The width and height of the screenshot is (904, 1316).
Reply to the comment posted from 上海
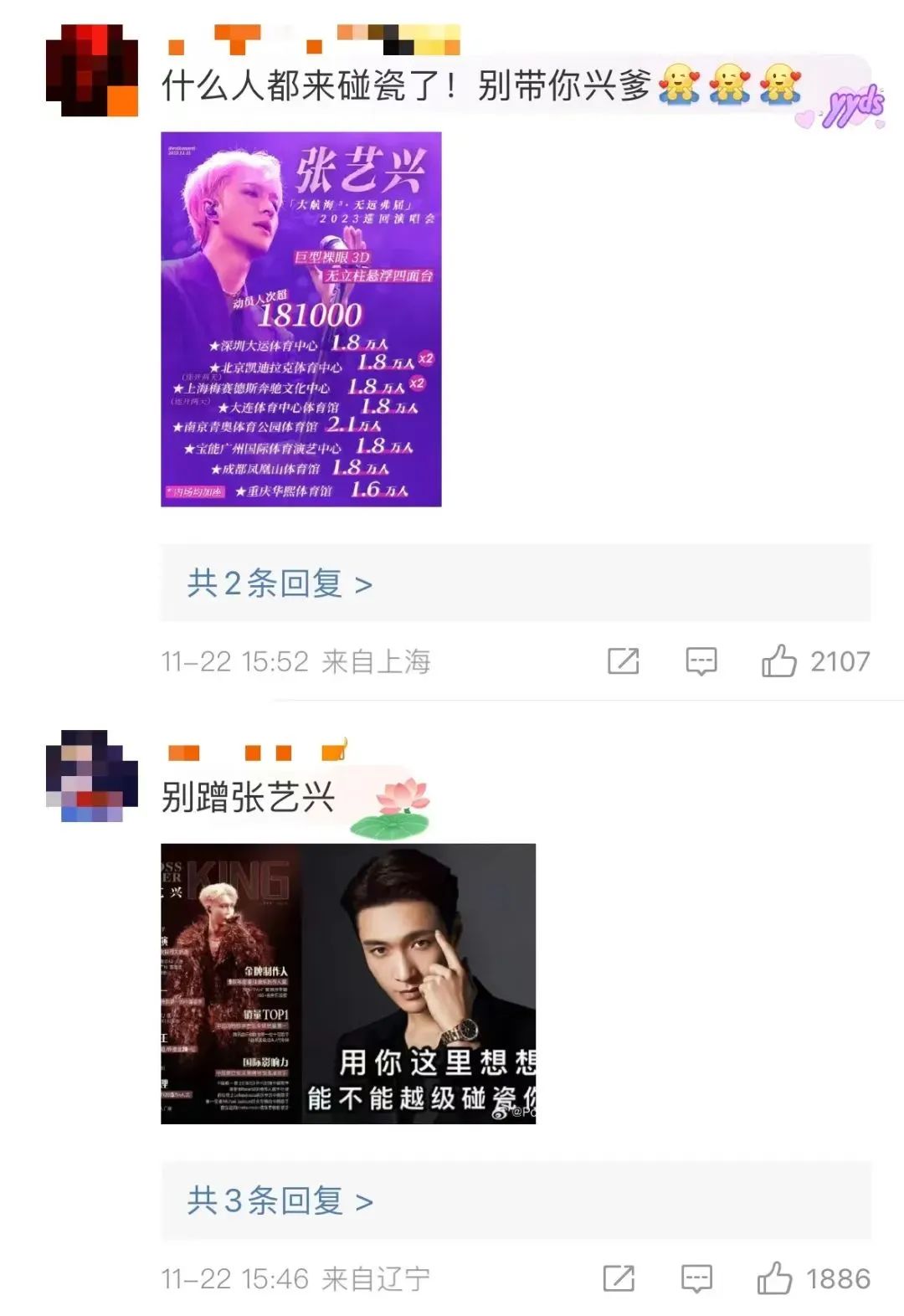(701, 661)
